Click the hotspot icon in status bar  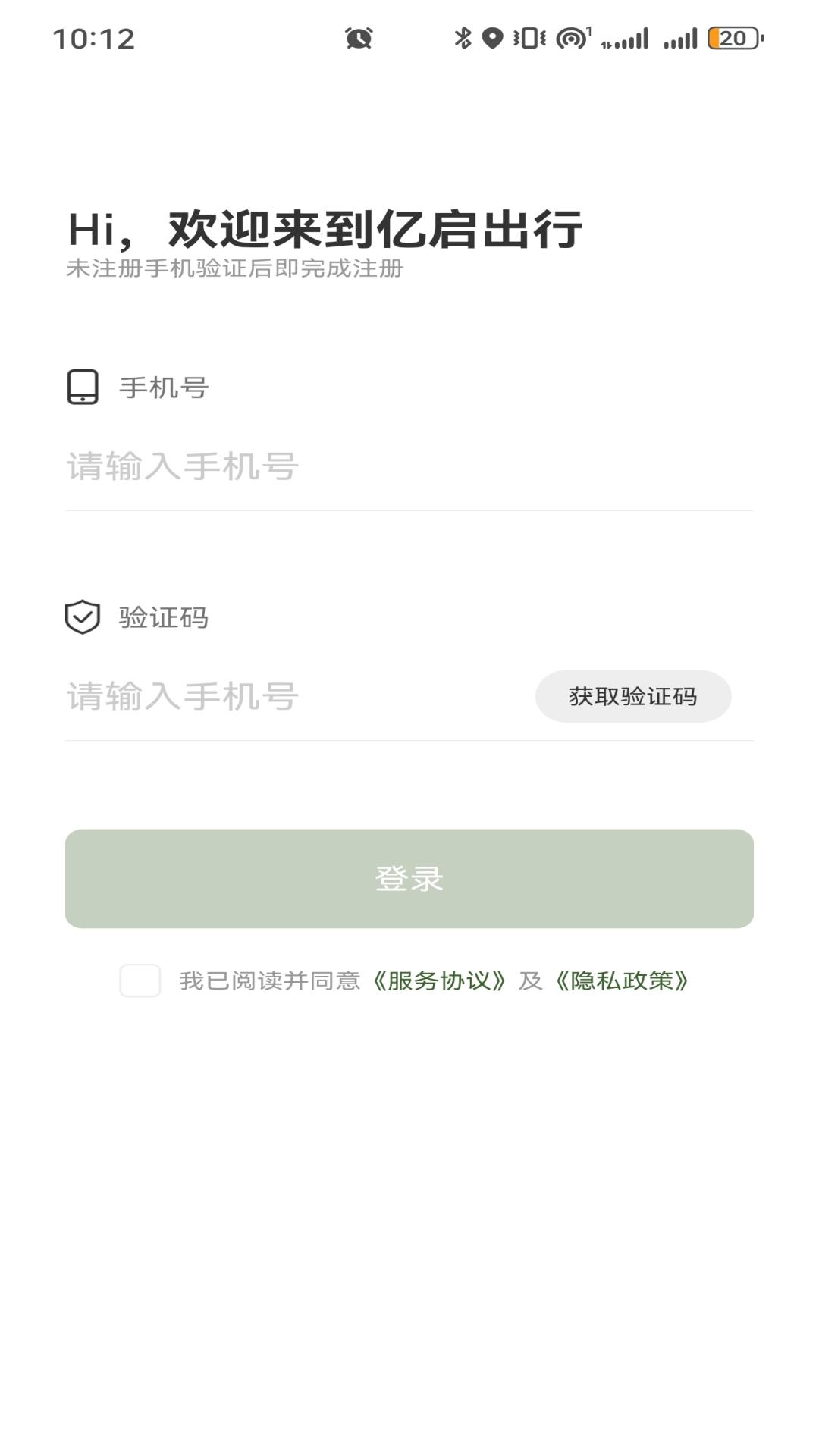point(574,36)
